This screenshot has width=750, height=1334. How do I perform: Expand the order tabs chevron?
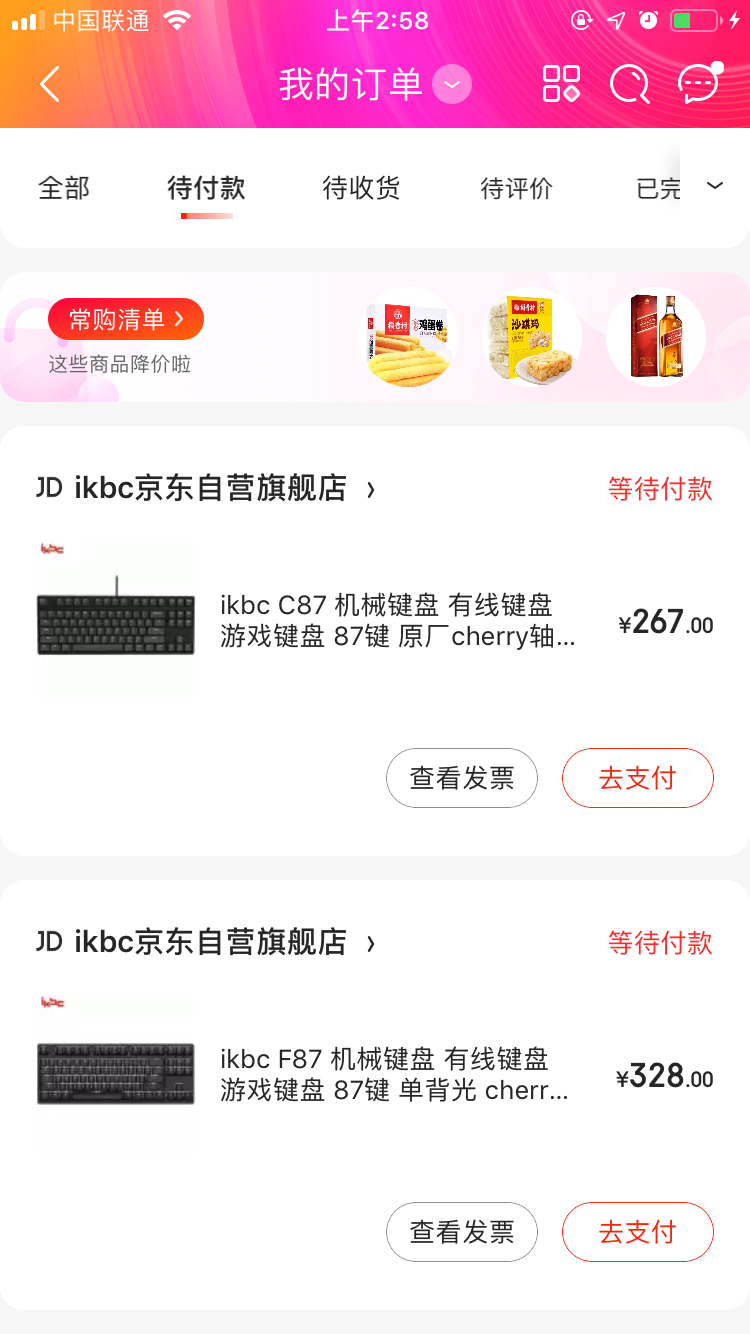point(715,186)
